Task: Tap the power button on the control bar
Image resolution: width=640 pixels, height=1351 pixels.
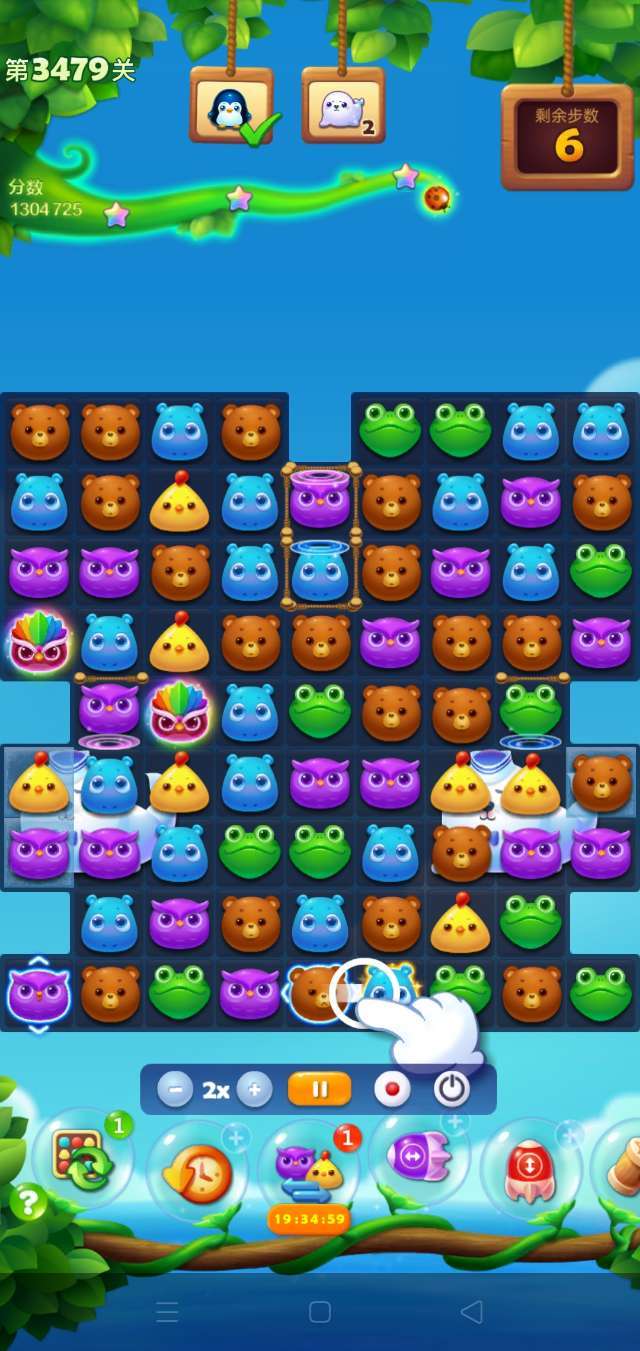Action: click(452, 1089)
